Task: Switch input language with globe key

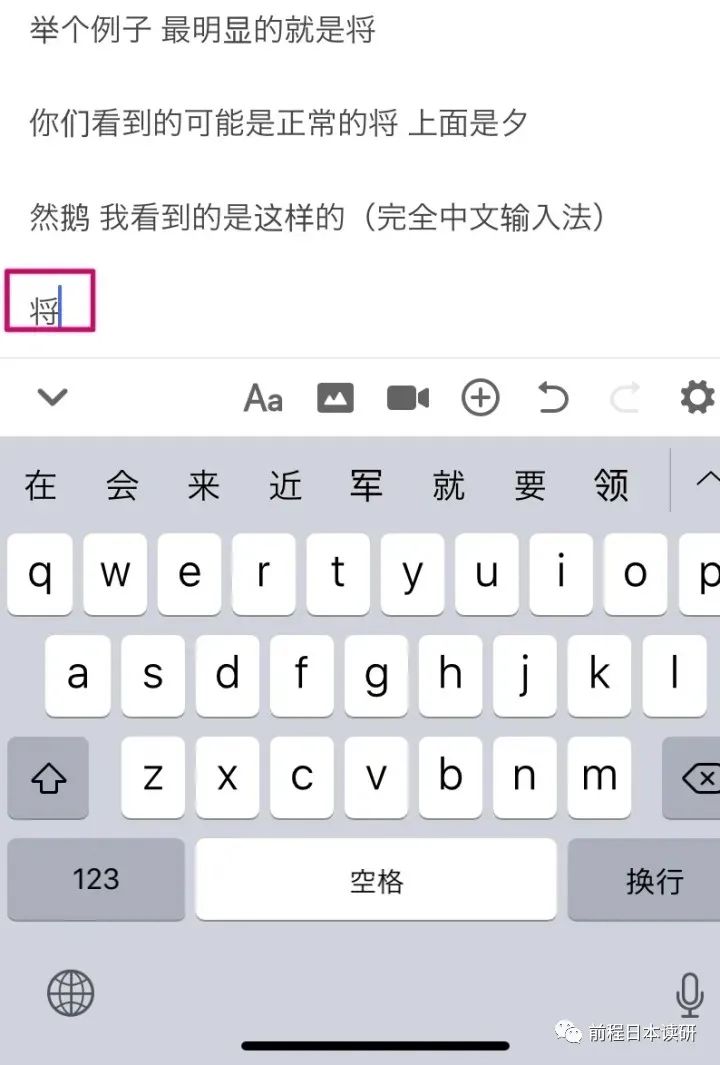Action: [70, 994]
